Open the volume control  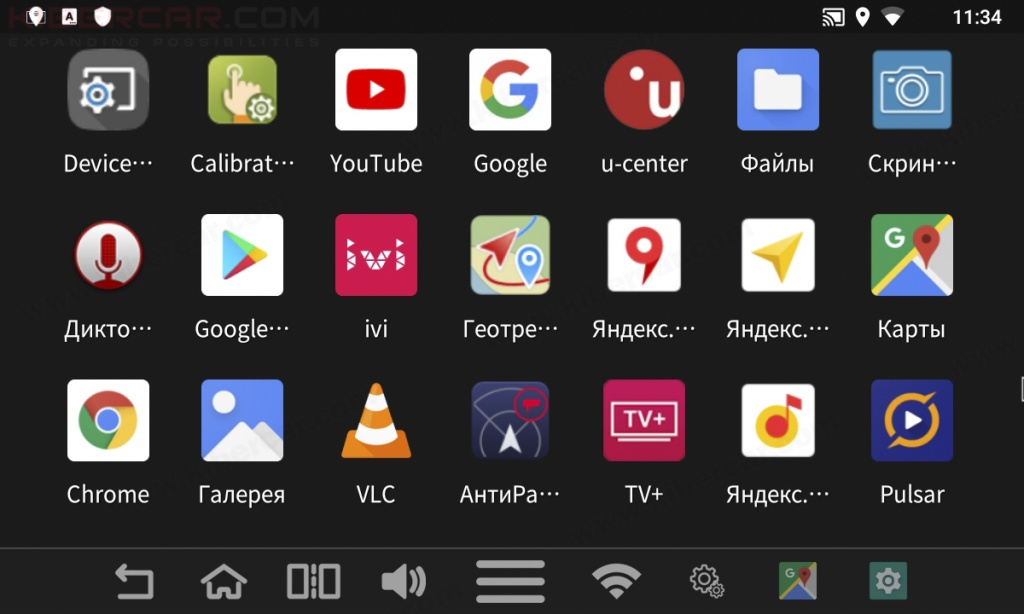[x=403, y=581]
